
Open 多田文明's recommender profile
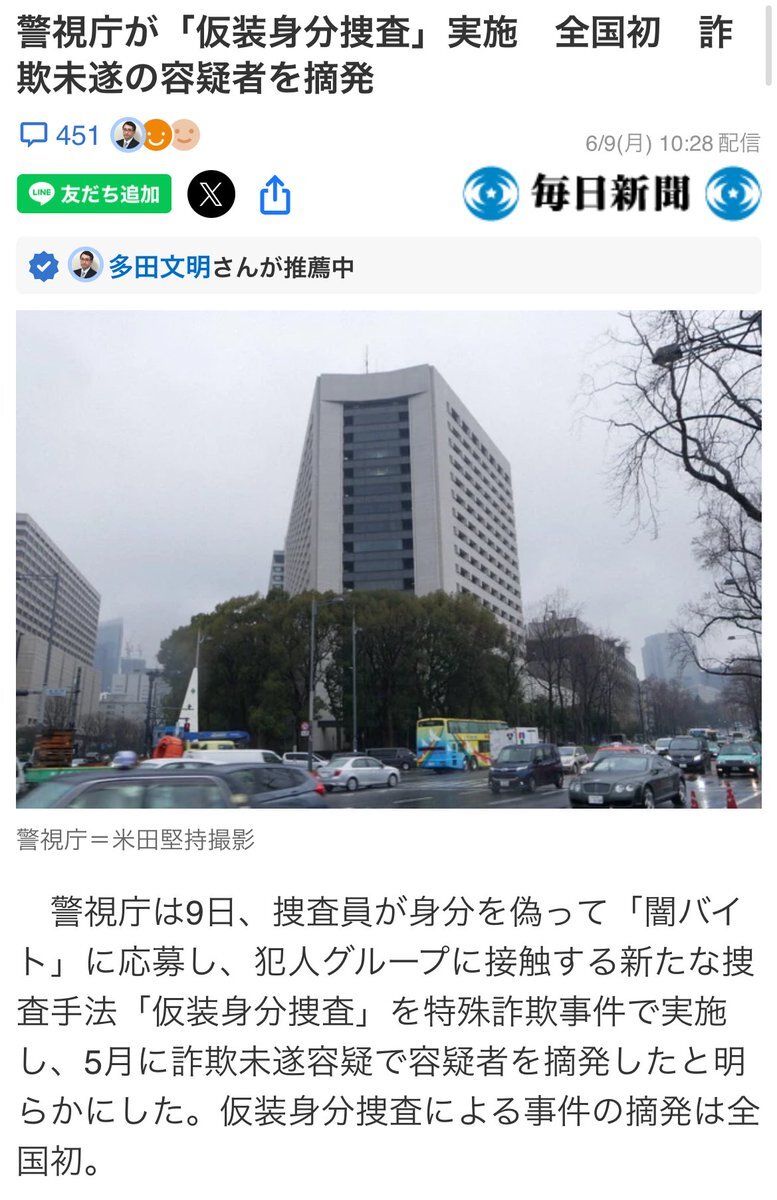(x=159, y=267)
